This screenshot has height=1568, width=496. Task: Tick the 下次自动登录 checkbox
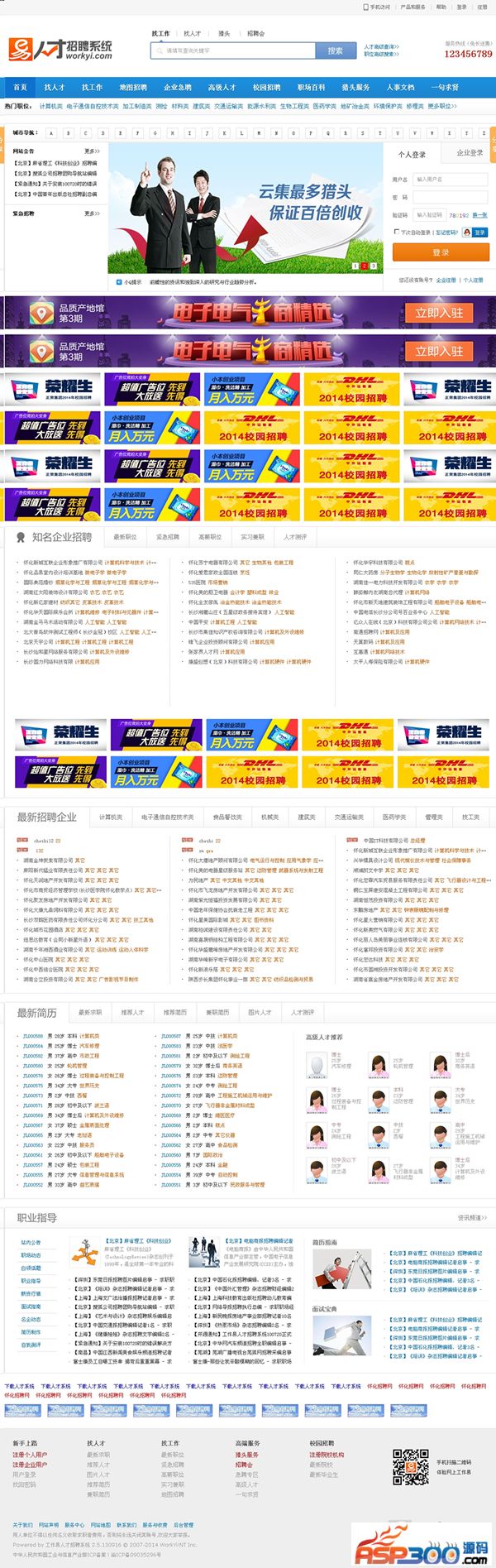click(397, 232)
